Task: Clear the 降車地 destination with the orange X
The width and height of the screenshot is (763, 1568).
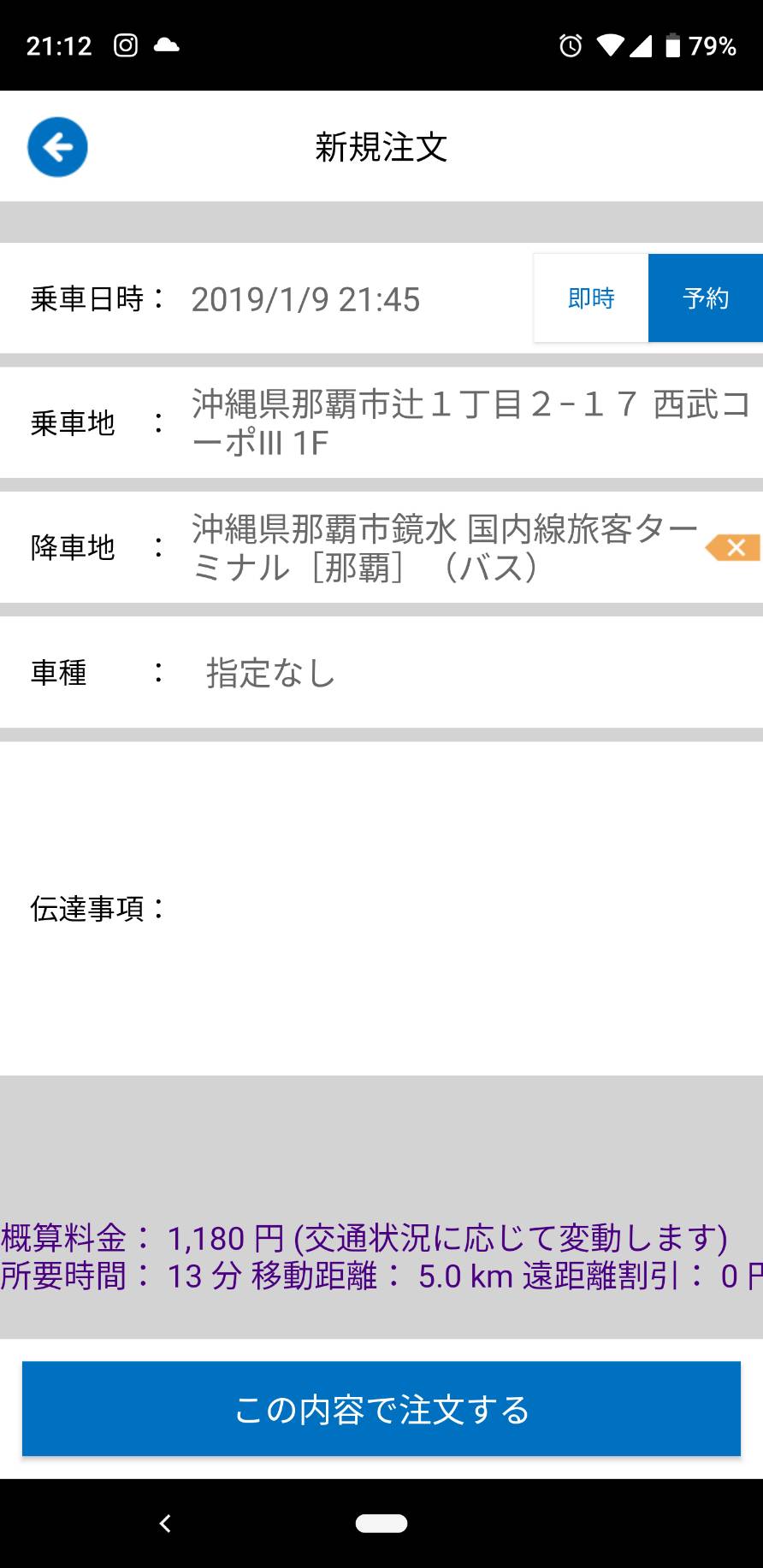Action: click(x=733, y=548)
